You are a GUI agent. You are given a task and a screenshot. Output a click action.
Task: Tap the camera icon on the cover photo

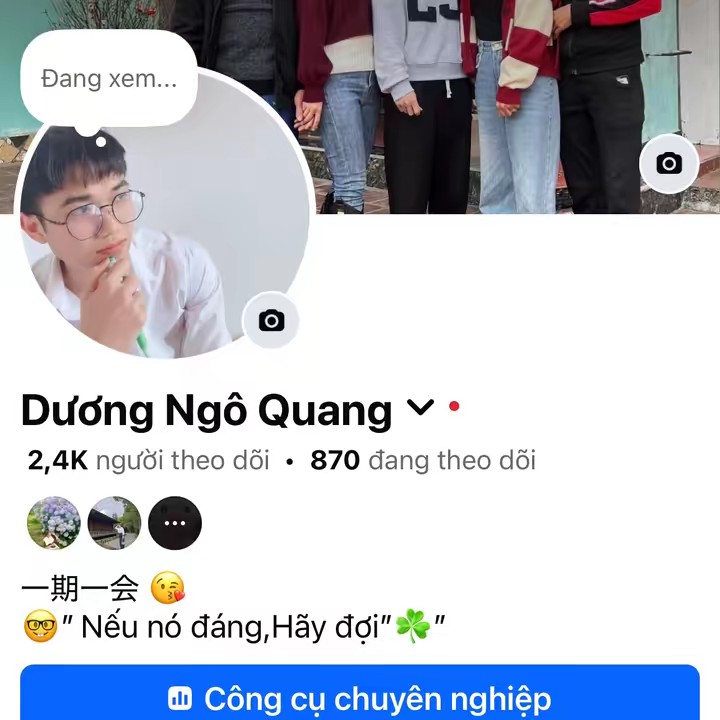pyautogui.click(x=669, y=163)
